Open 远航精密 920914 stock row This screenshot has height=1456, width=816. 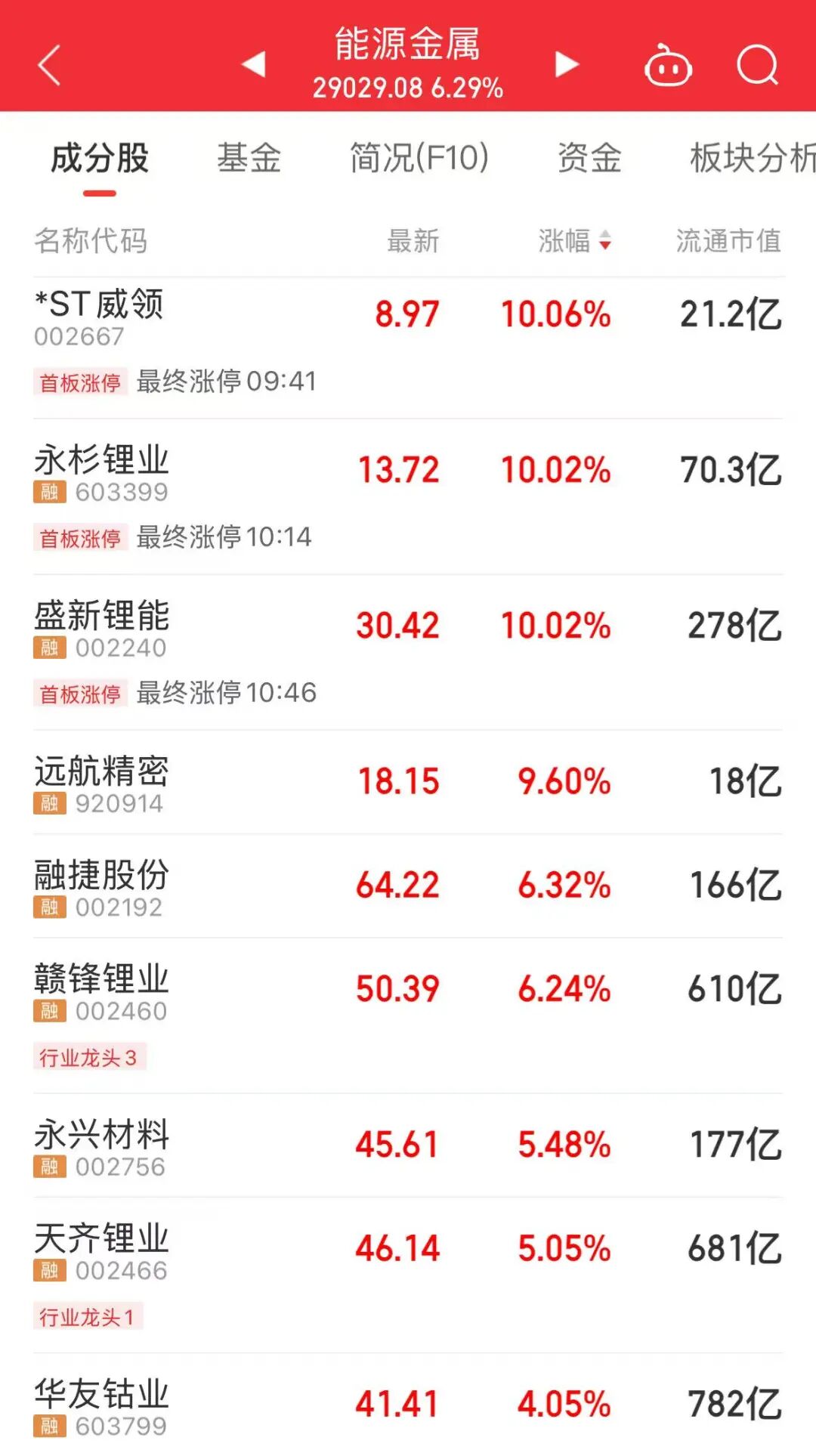408,783
